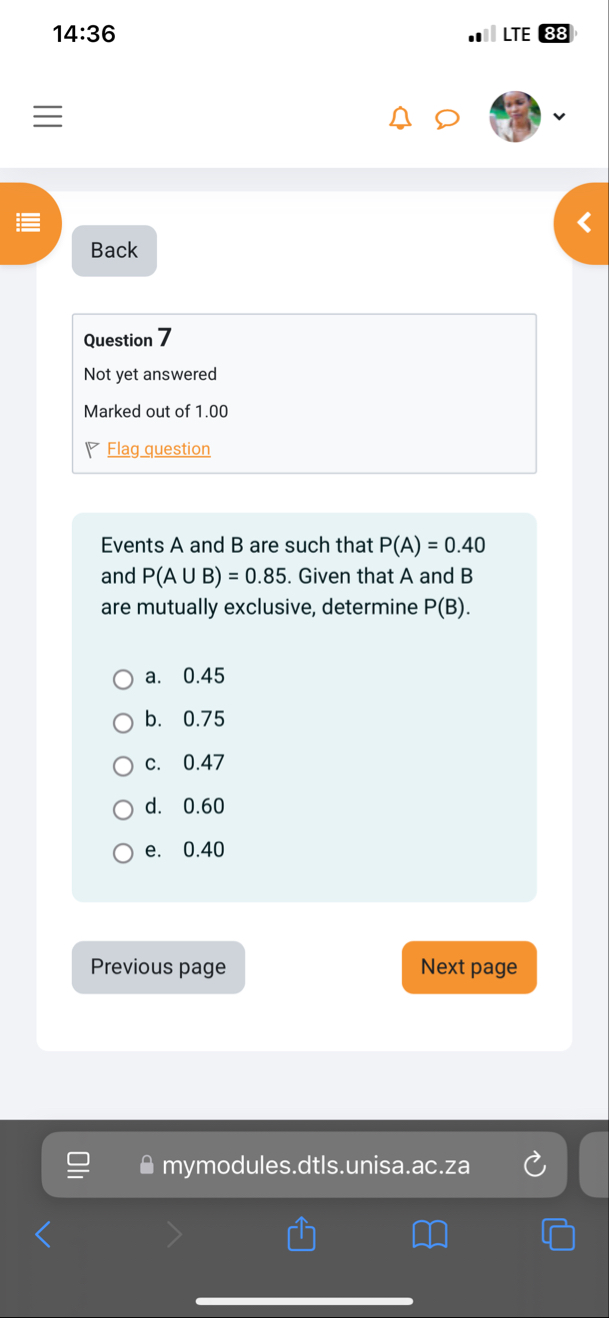This screenshot has height=1318, width=609.
Task: Open the browser share sheet
Action: pyautogui.click(x=301, y=1236)
